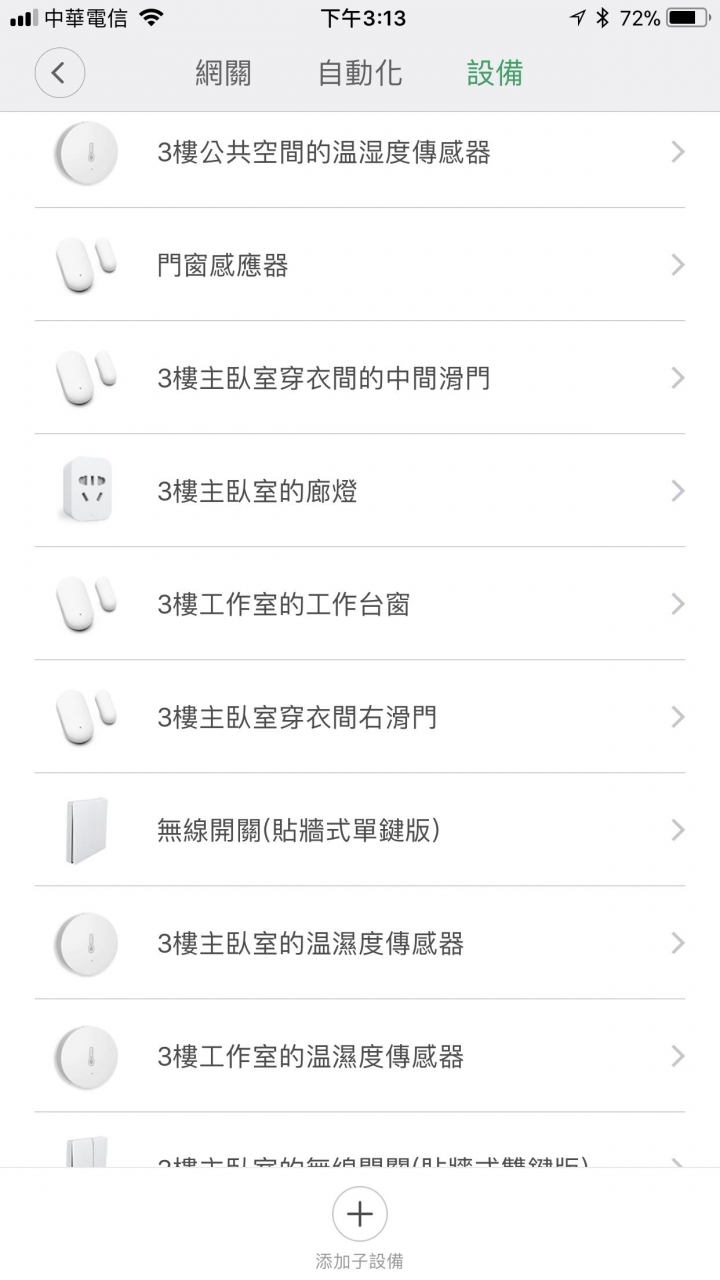Open 3樓主臥室的温濕度傳感器
The width and height of the screenshot is (720, 1280).
click(x=360, y=943)
